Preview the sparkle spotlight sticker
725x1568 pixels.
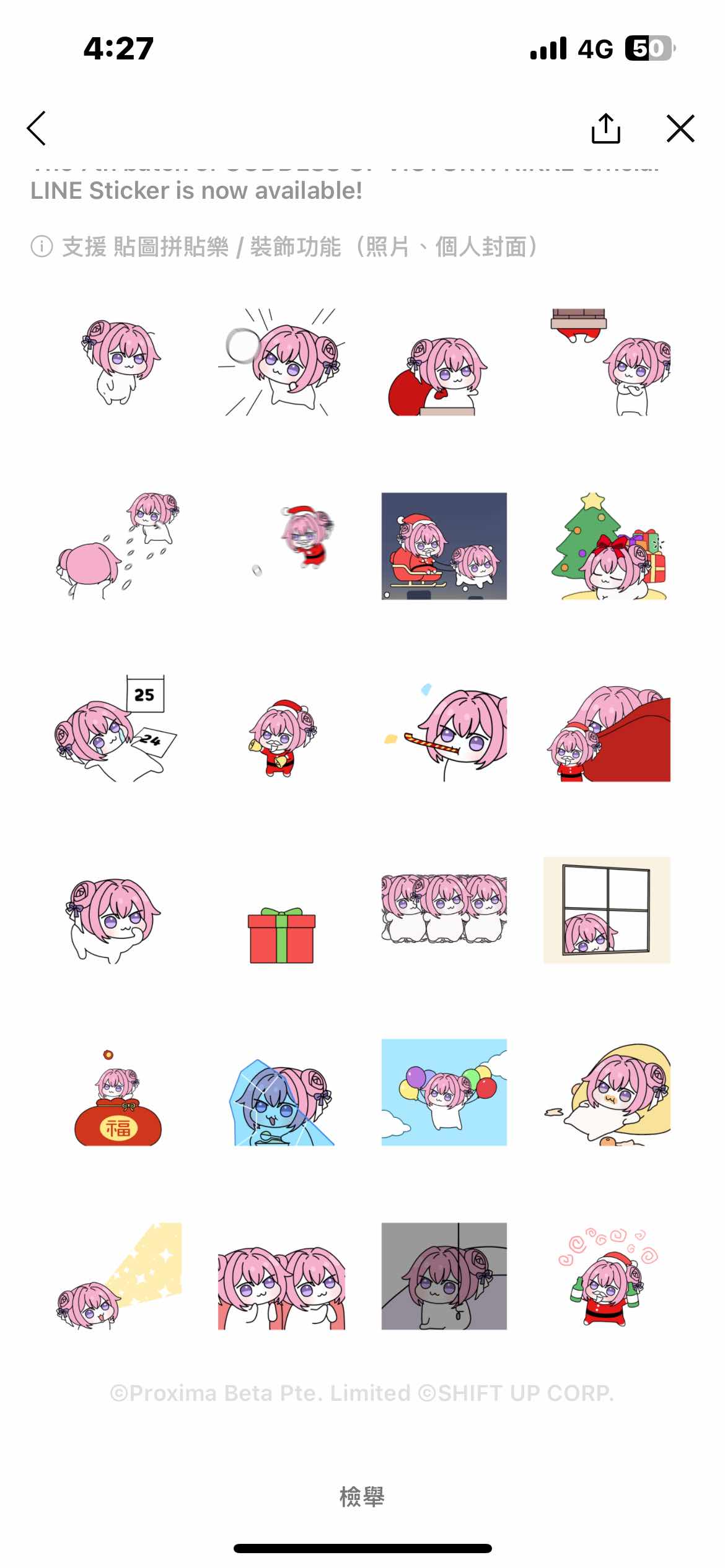pyautogui.click(x=118, y=1277)
